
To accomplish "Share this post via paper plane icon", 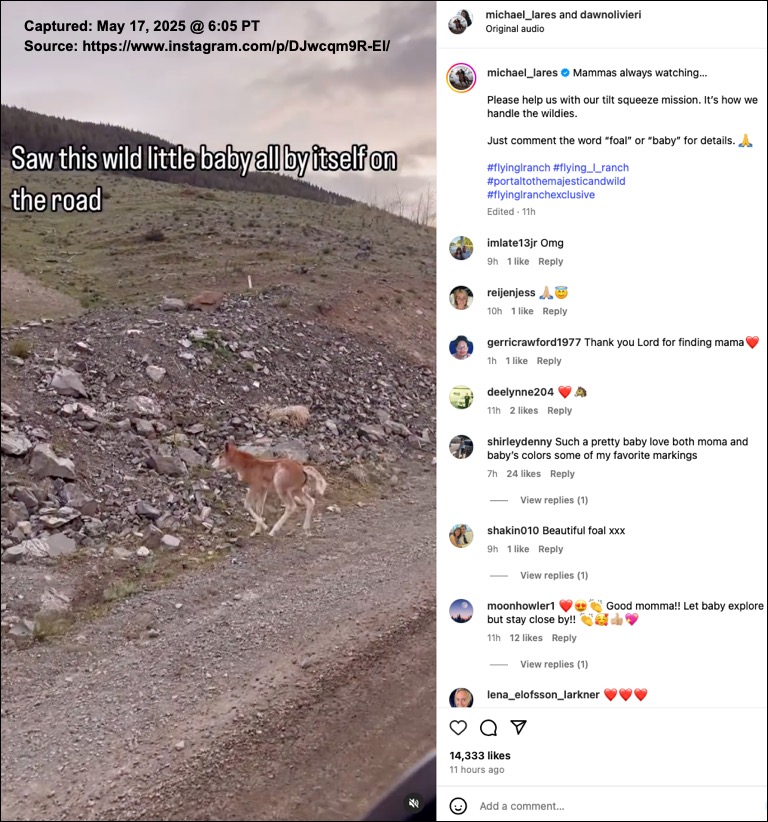I will [x=518, y=727].
